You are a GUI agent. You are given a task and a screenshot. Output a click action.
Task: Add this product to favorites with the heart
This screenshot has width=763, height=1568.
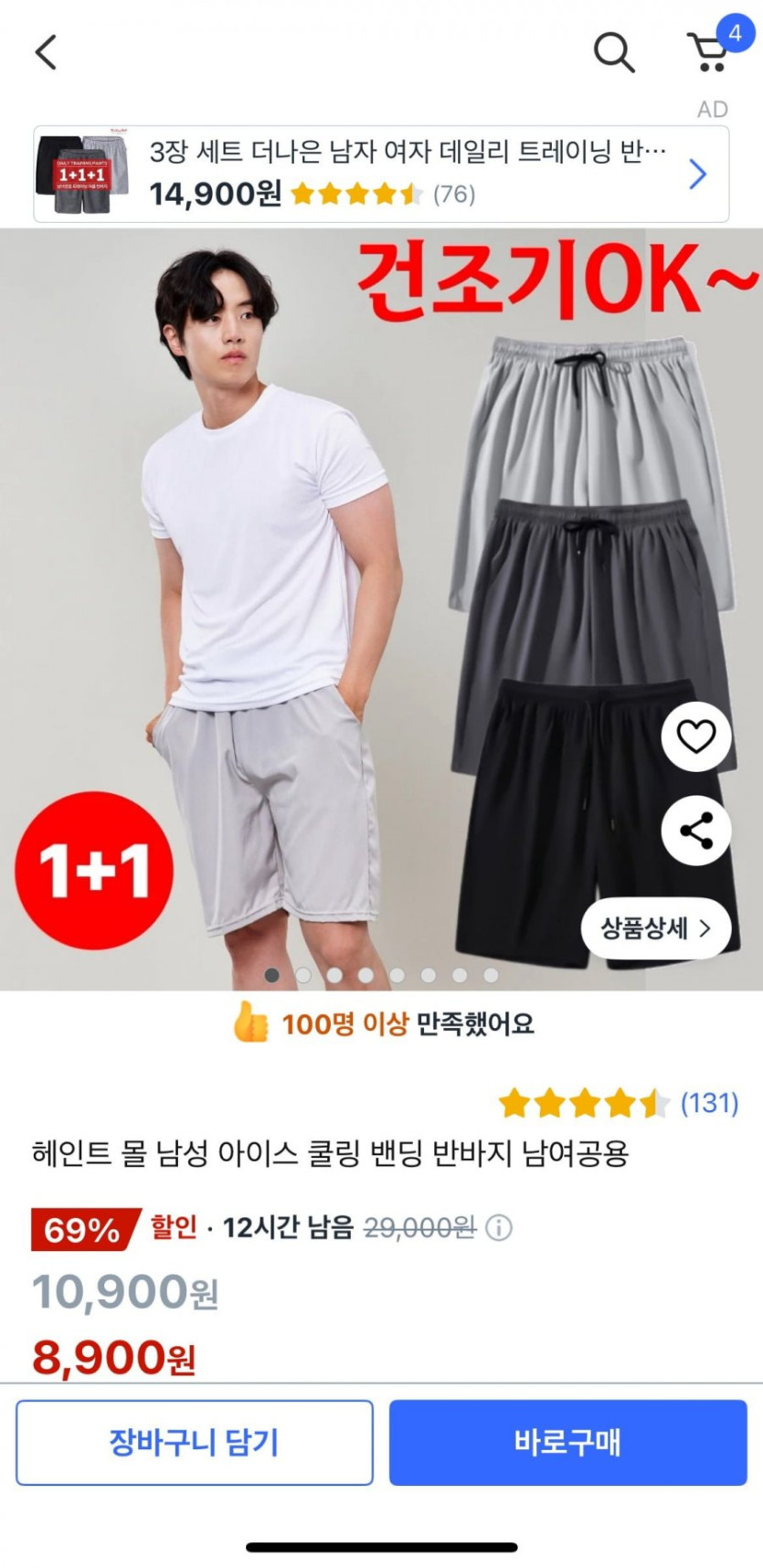pos(696,736)
